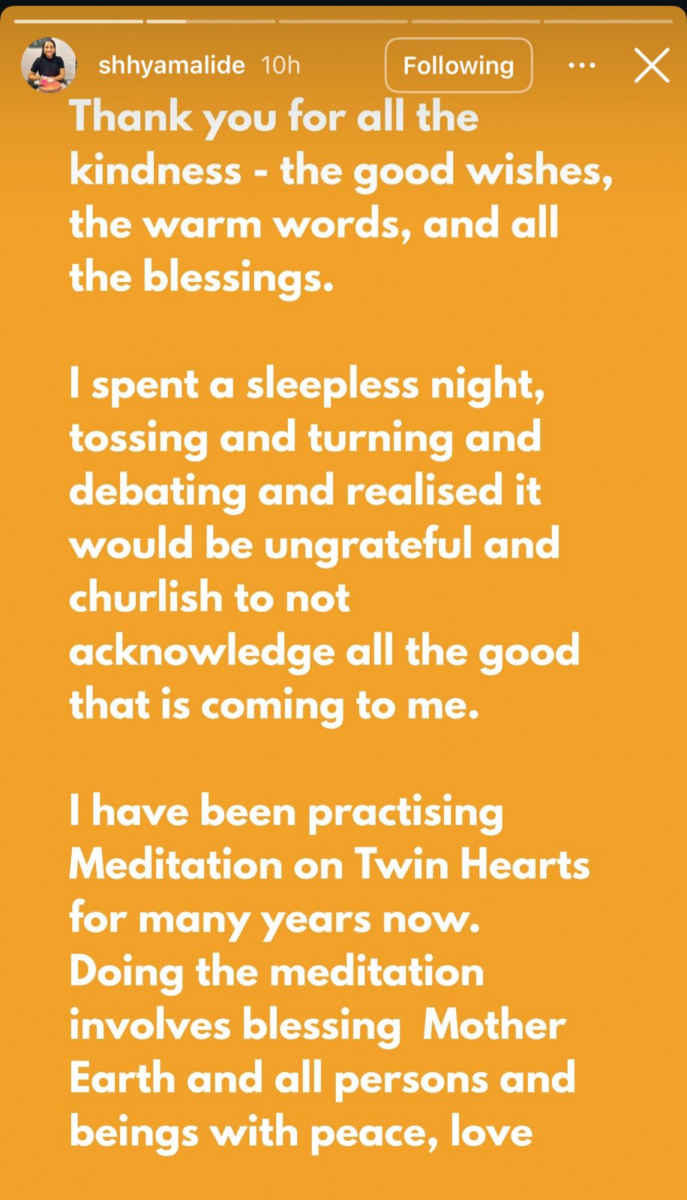Viewport: 687px width, 1200px height.
Task: Open shhyamalide's profile picture
Action: (49, 66)
